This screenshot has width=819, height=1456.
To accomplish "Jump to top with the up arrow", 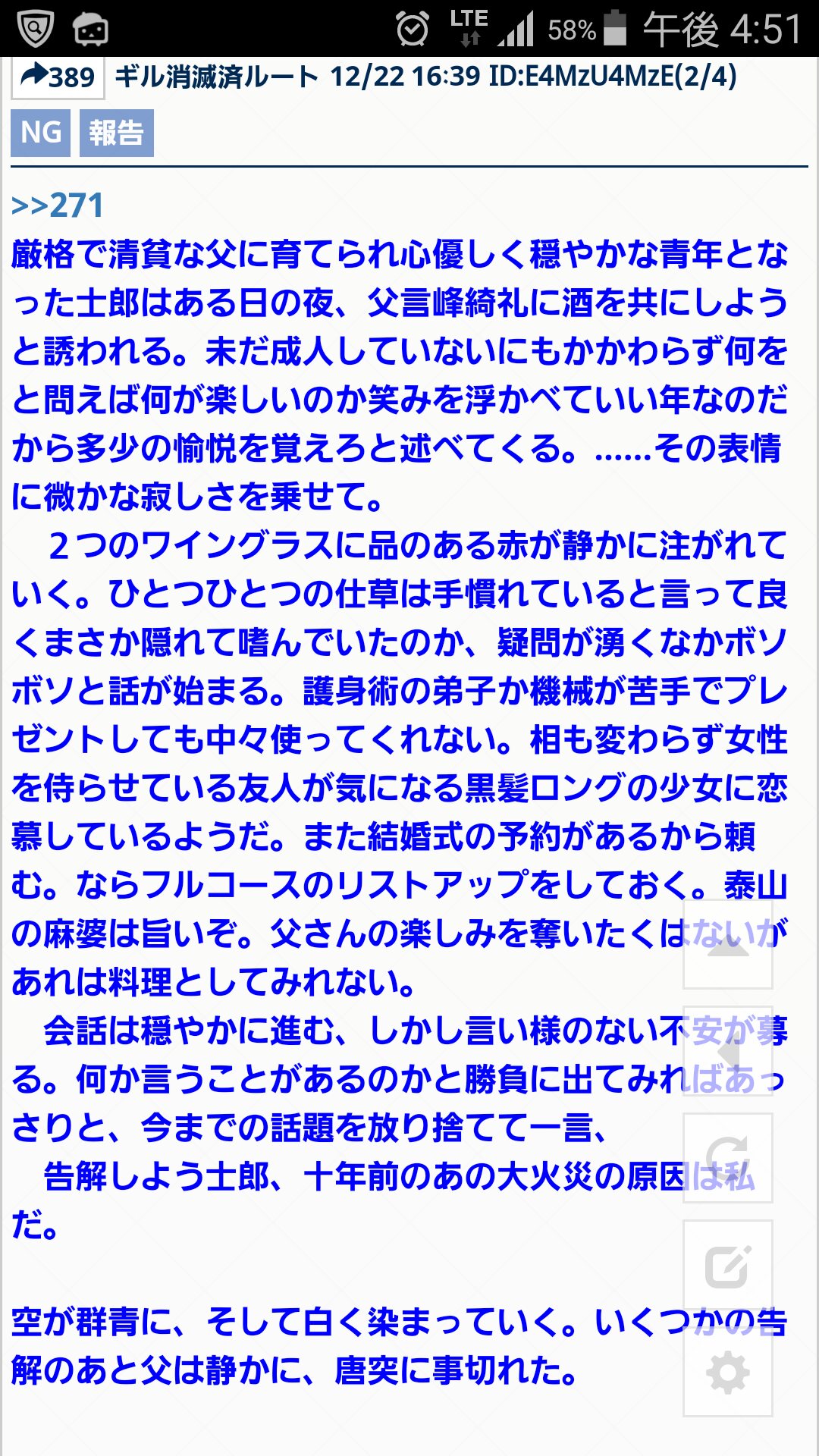I will [728, 945].
